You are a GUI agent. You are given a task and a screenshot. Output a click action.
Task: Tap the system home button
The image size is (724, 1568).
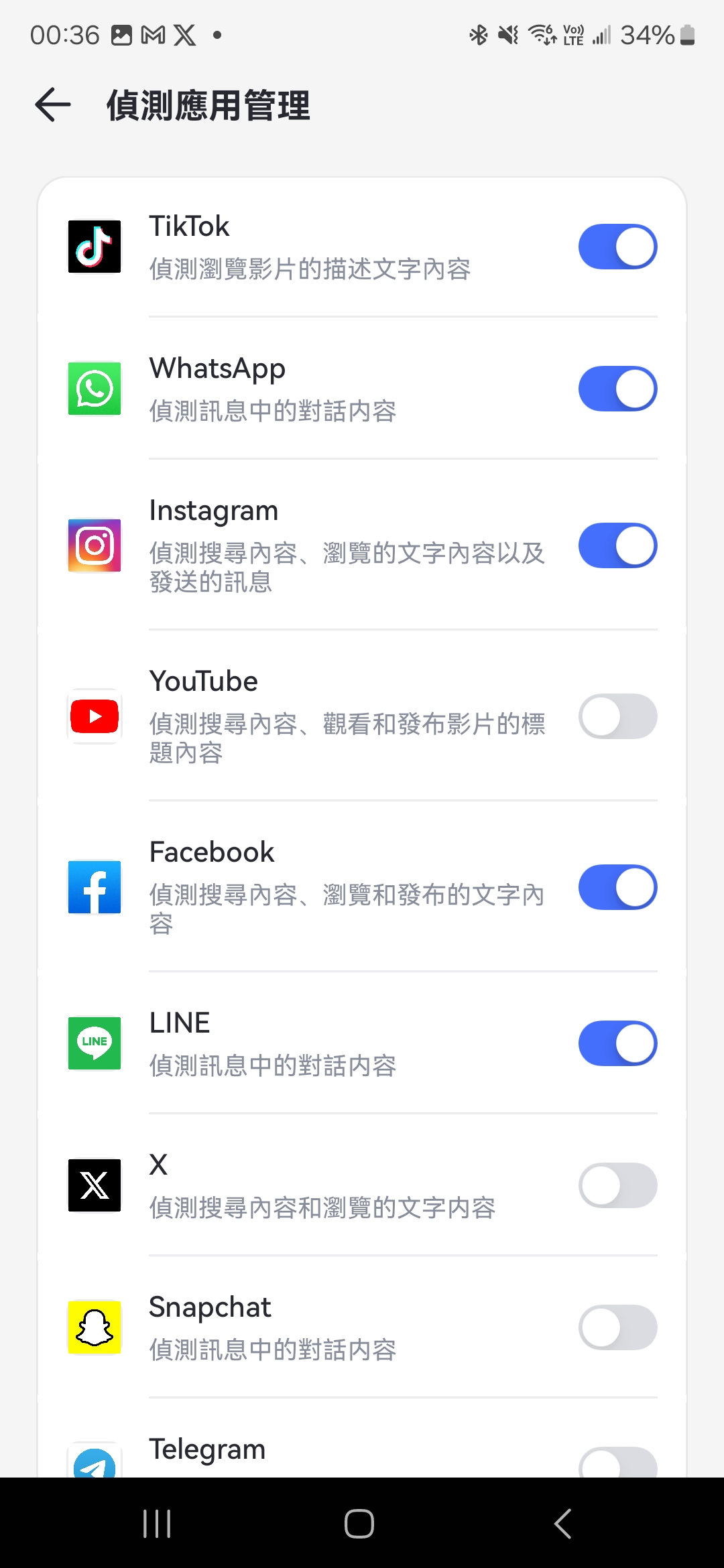(359, 1523)
